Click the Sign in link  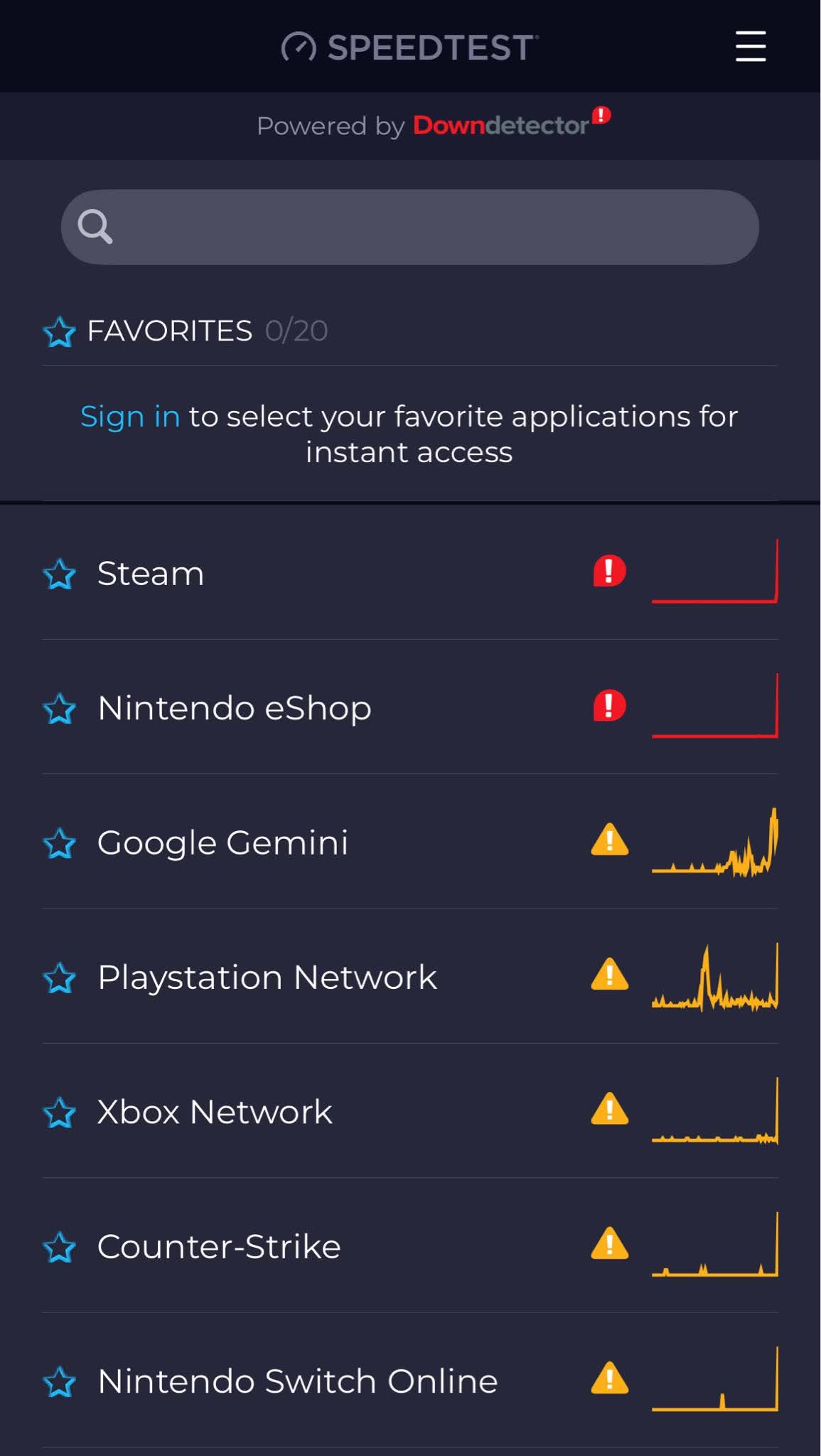tap(130, 416)
